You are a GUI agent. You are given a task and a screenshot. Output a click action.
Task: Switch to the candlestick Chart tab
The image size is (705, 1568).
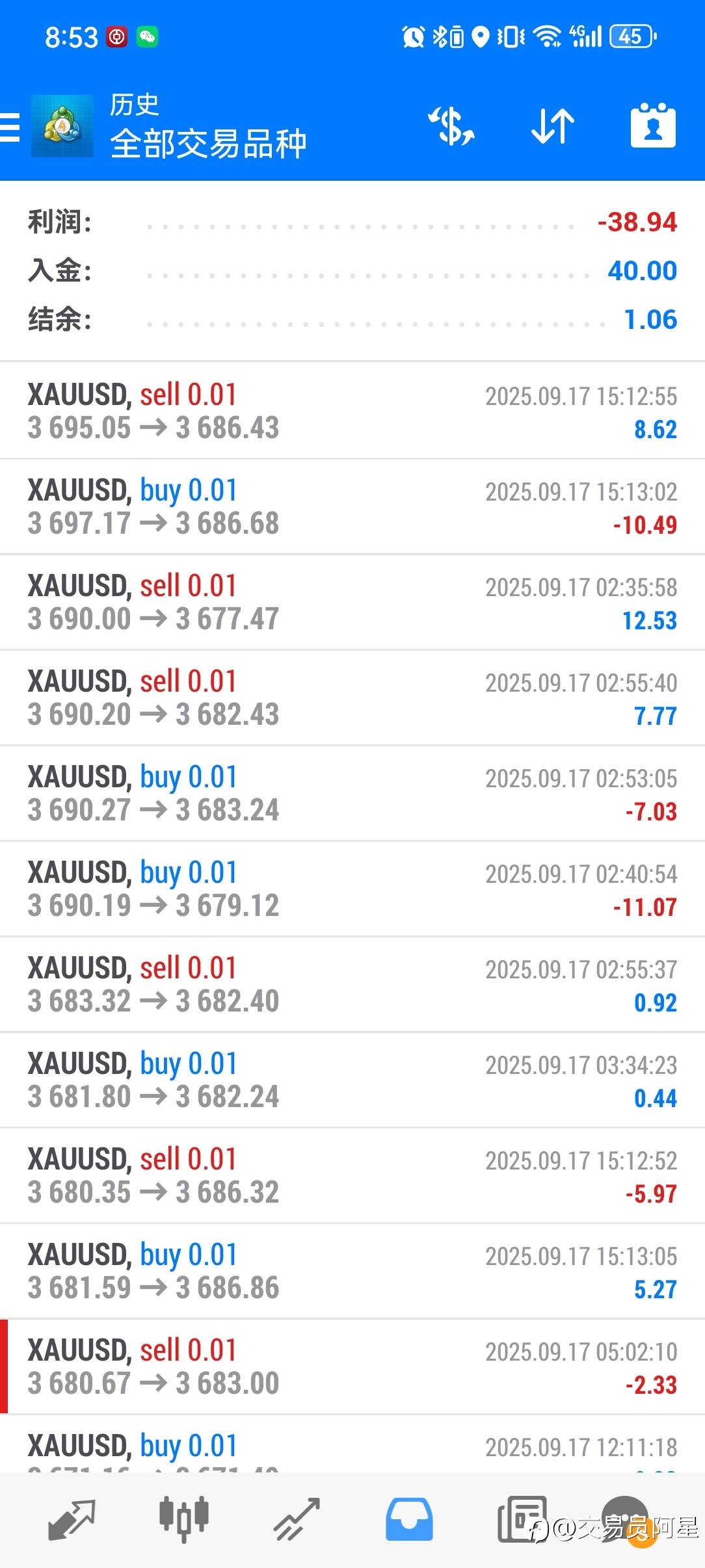tap(184, 1520)
